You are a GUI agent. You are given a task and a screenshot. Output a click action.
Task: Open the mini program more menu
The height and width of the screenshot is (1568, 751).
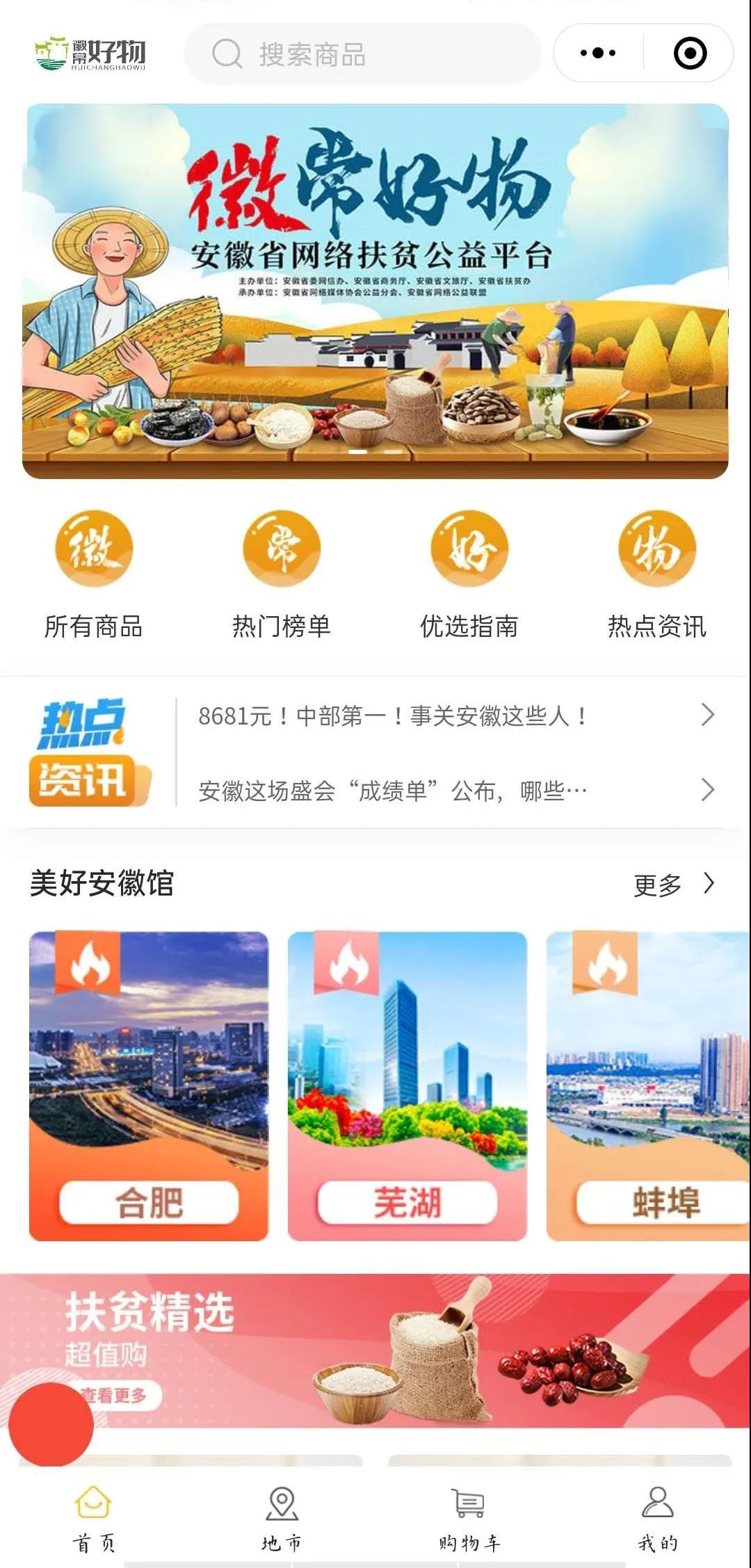point(597,53)
